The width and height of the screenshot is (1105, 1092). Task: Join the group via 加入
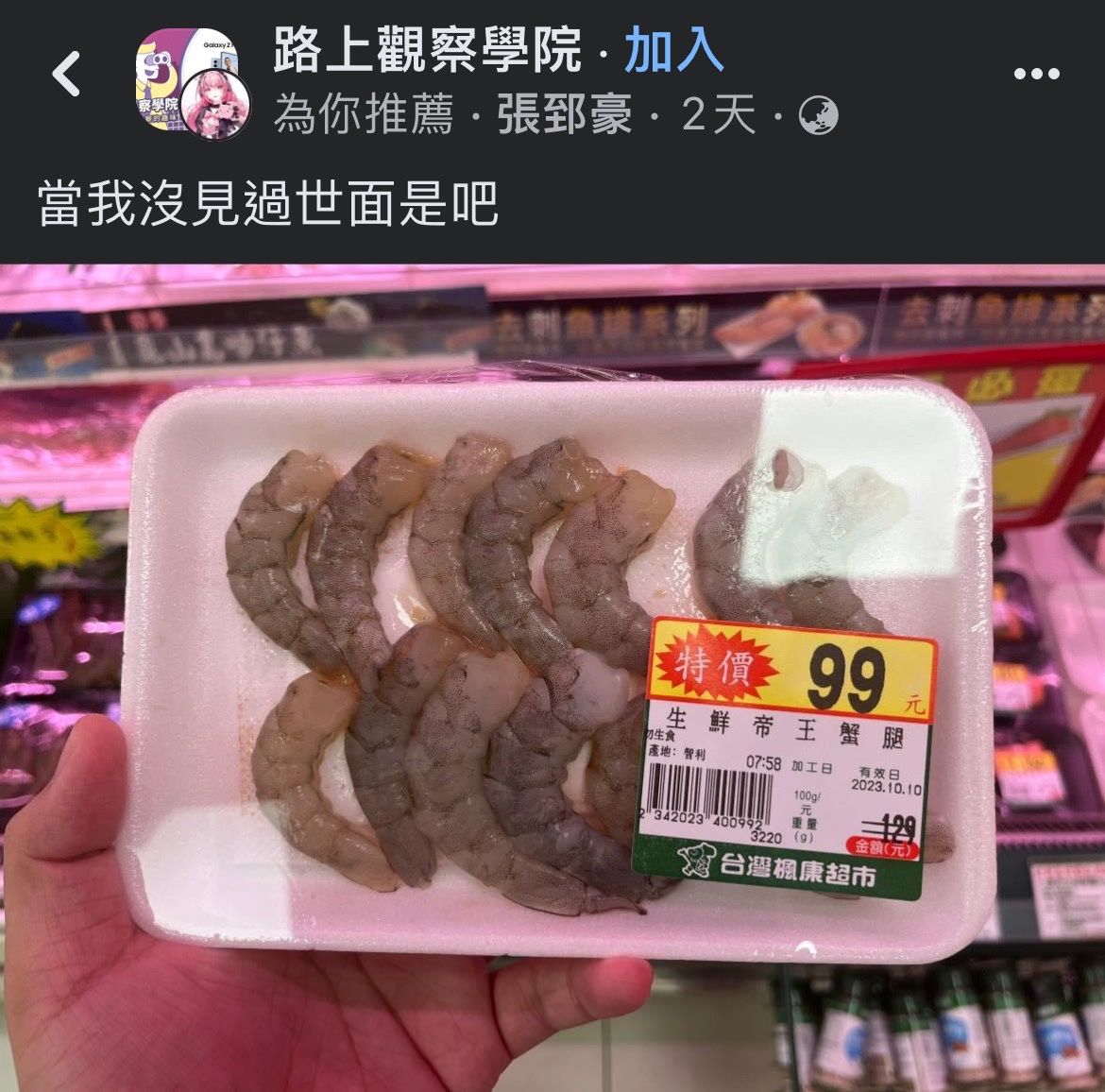673,51
